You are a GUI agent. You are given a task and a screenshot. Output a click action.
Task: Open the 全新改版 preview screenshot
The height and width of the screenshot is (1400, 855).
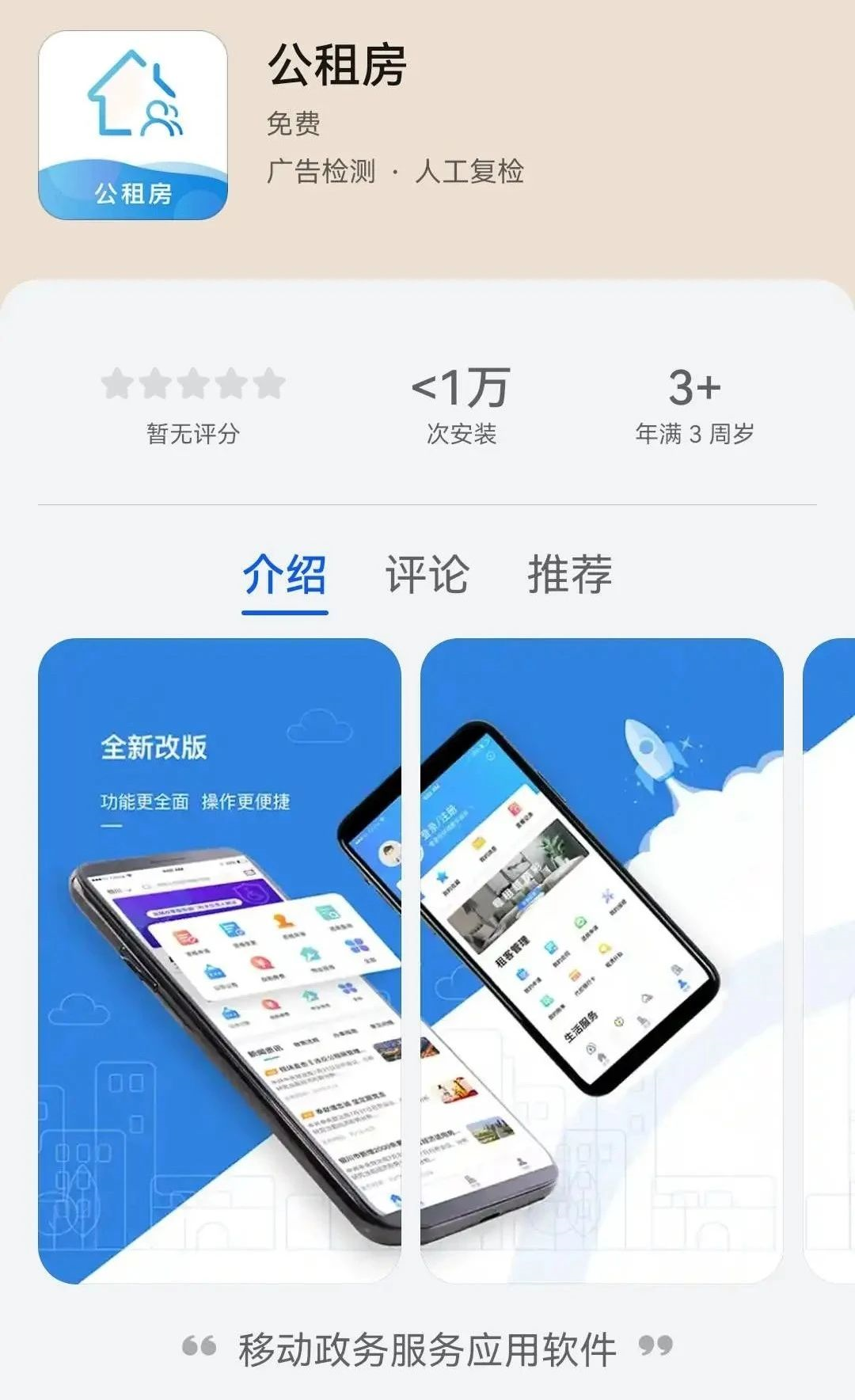219,960
